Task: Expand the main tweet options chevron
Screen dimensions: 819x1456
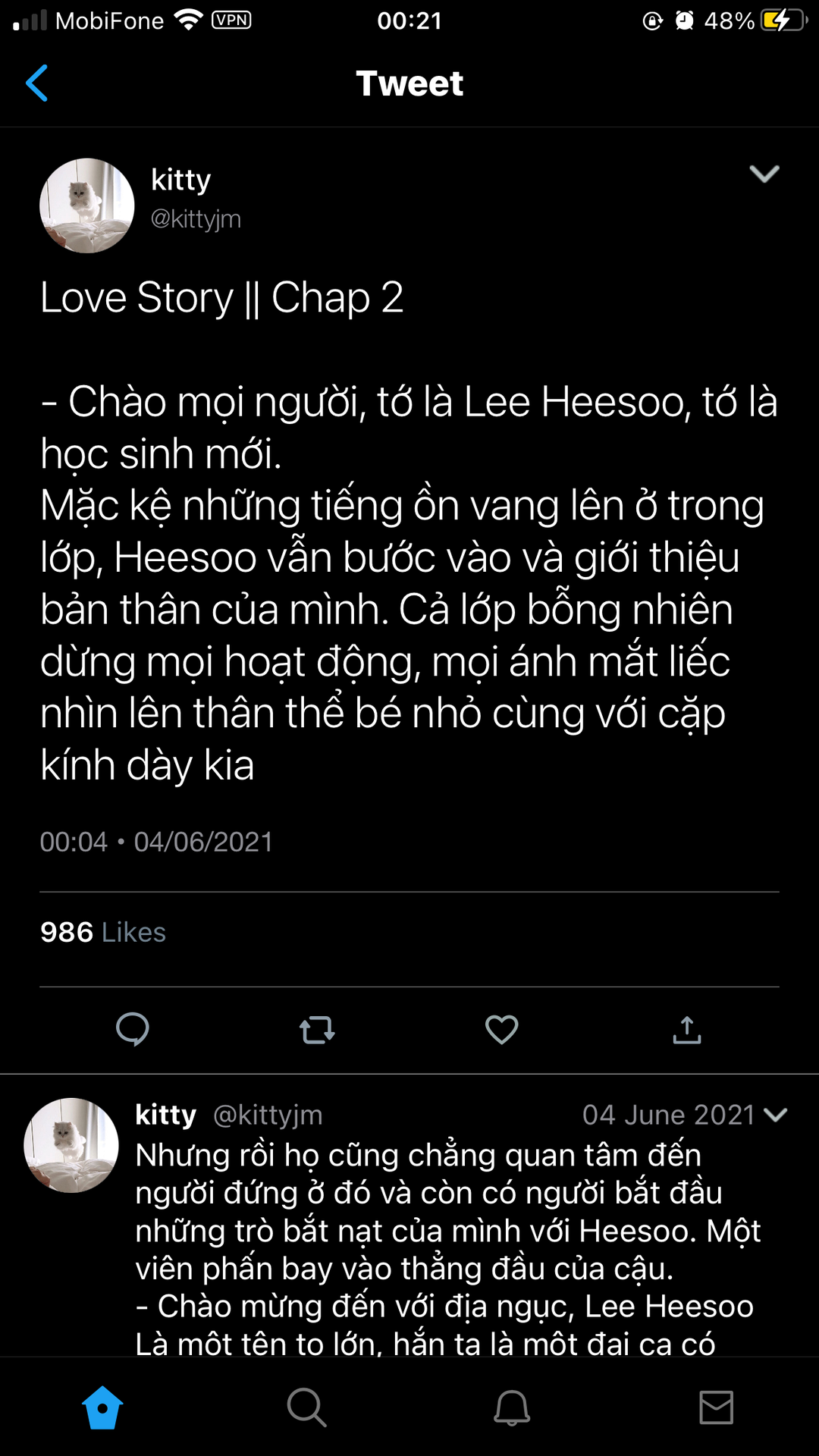Action: click(x=764, y=174)
